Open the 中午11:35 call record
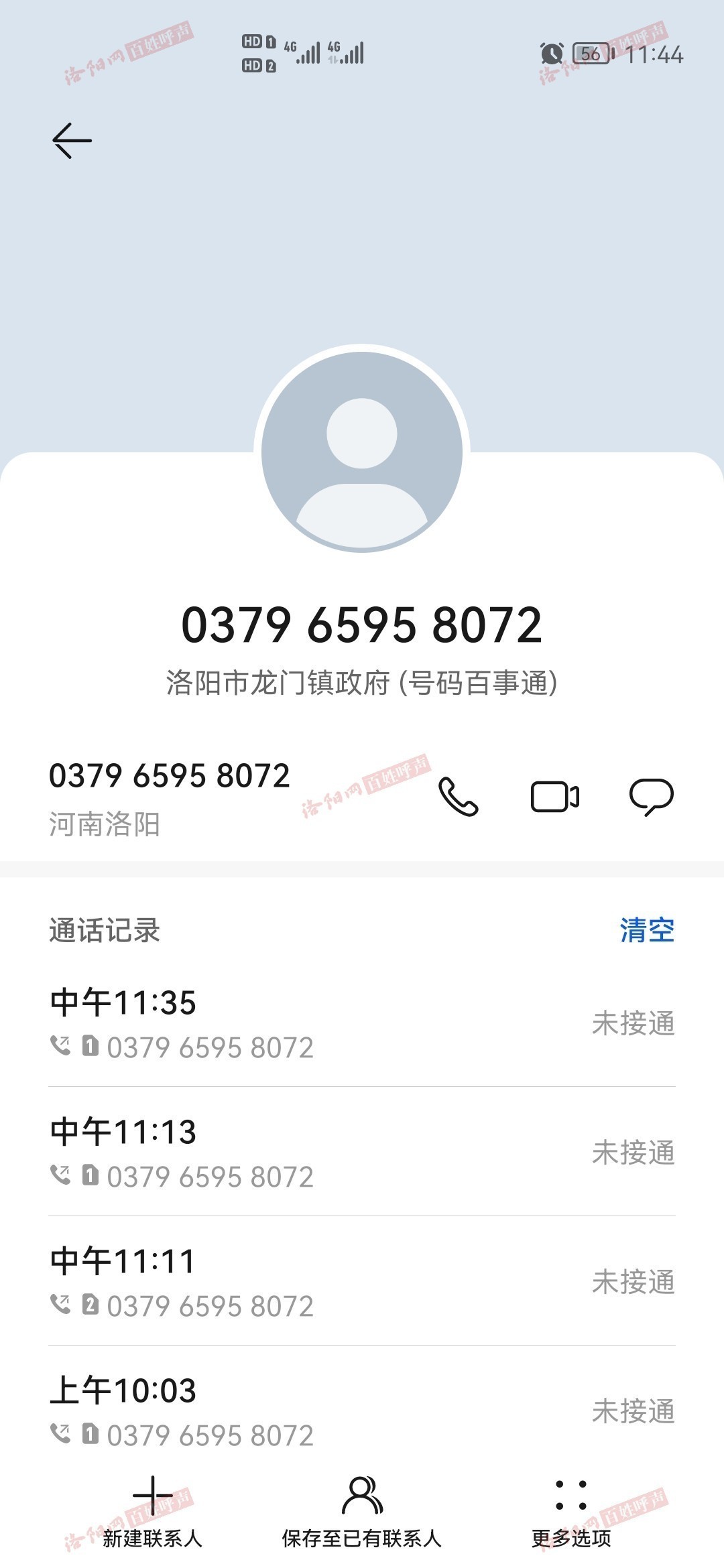This screenshot has height=1568, width=724. click(x=362, y=1023)
